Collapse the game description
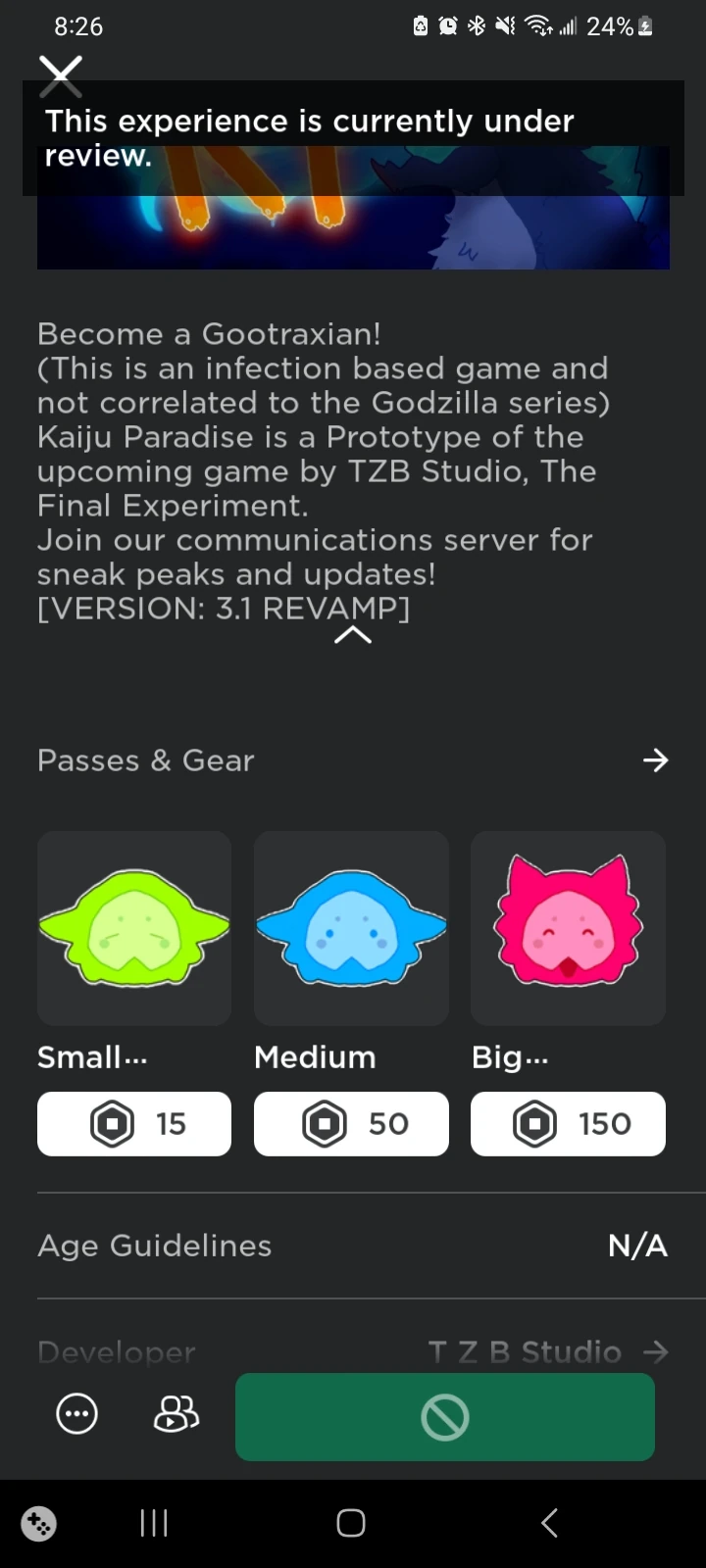The height and width of the screenshot is (1568, 706). 353,636
